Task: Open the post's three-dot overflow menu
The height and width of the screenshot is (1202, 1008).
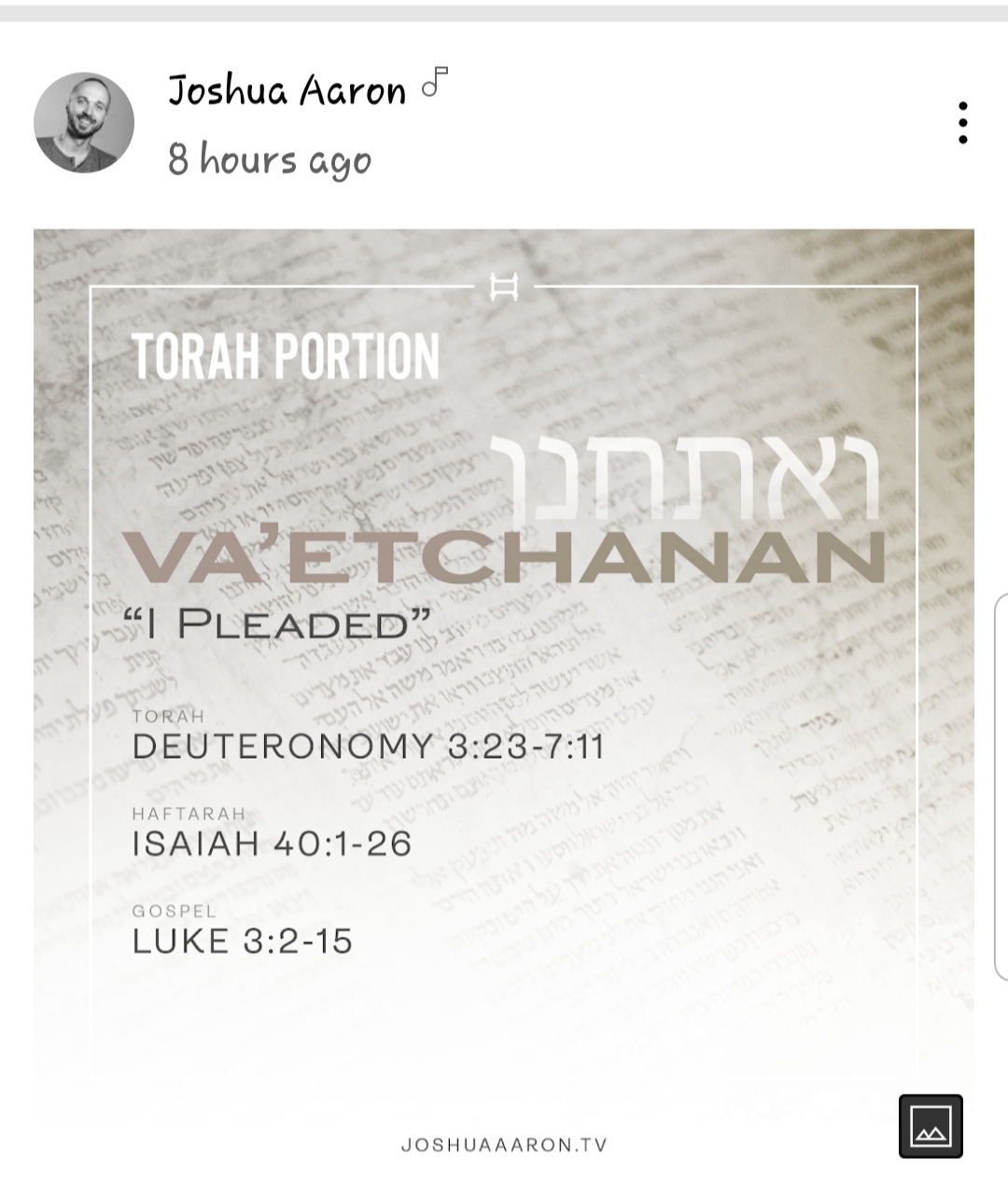Action: pyautogui.click(x=962, y=123)
